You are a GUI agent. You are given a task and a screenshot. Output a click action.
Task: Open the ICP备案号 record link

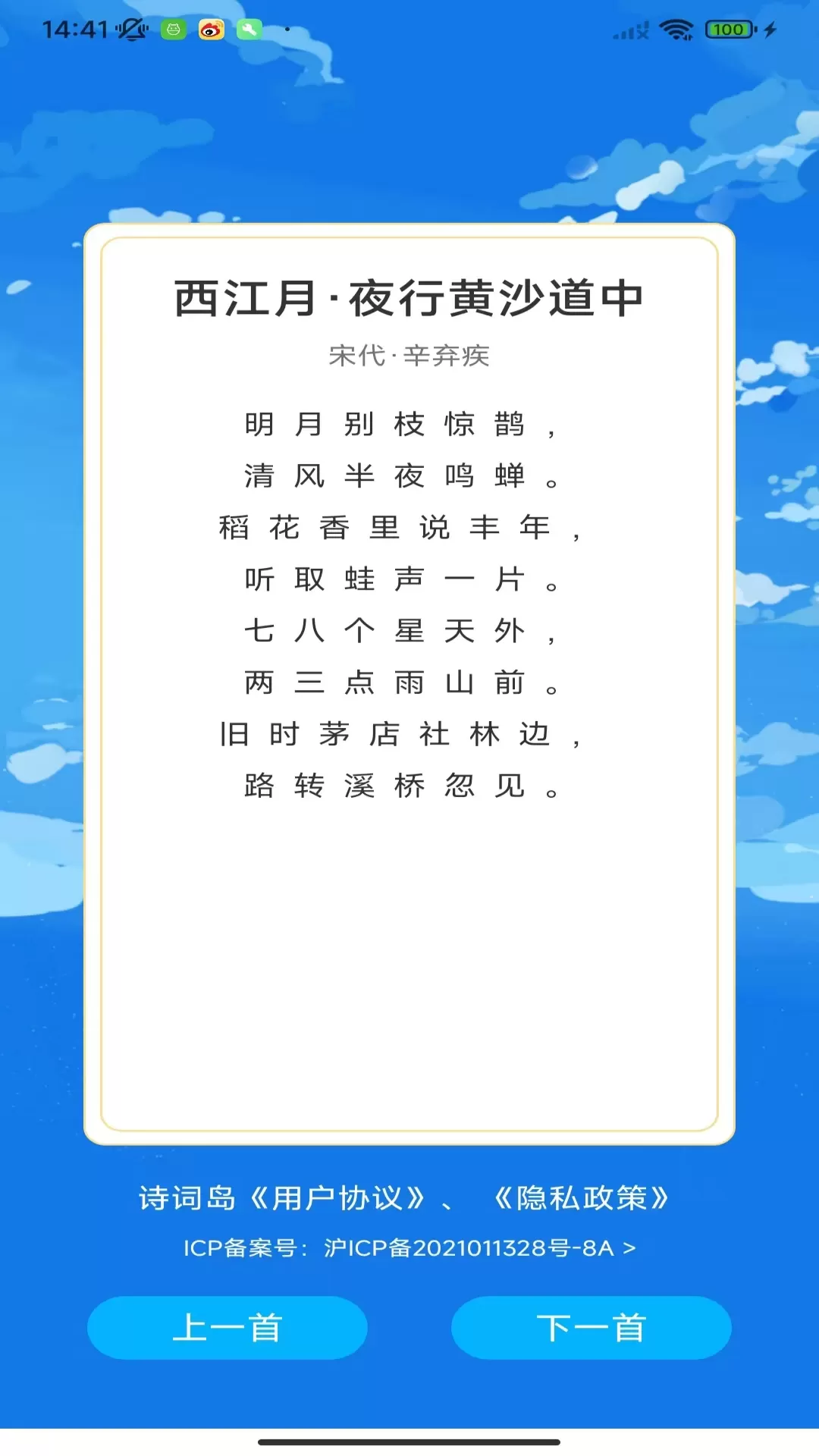[409, 1248]
